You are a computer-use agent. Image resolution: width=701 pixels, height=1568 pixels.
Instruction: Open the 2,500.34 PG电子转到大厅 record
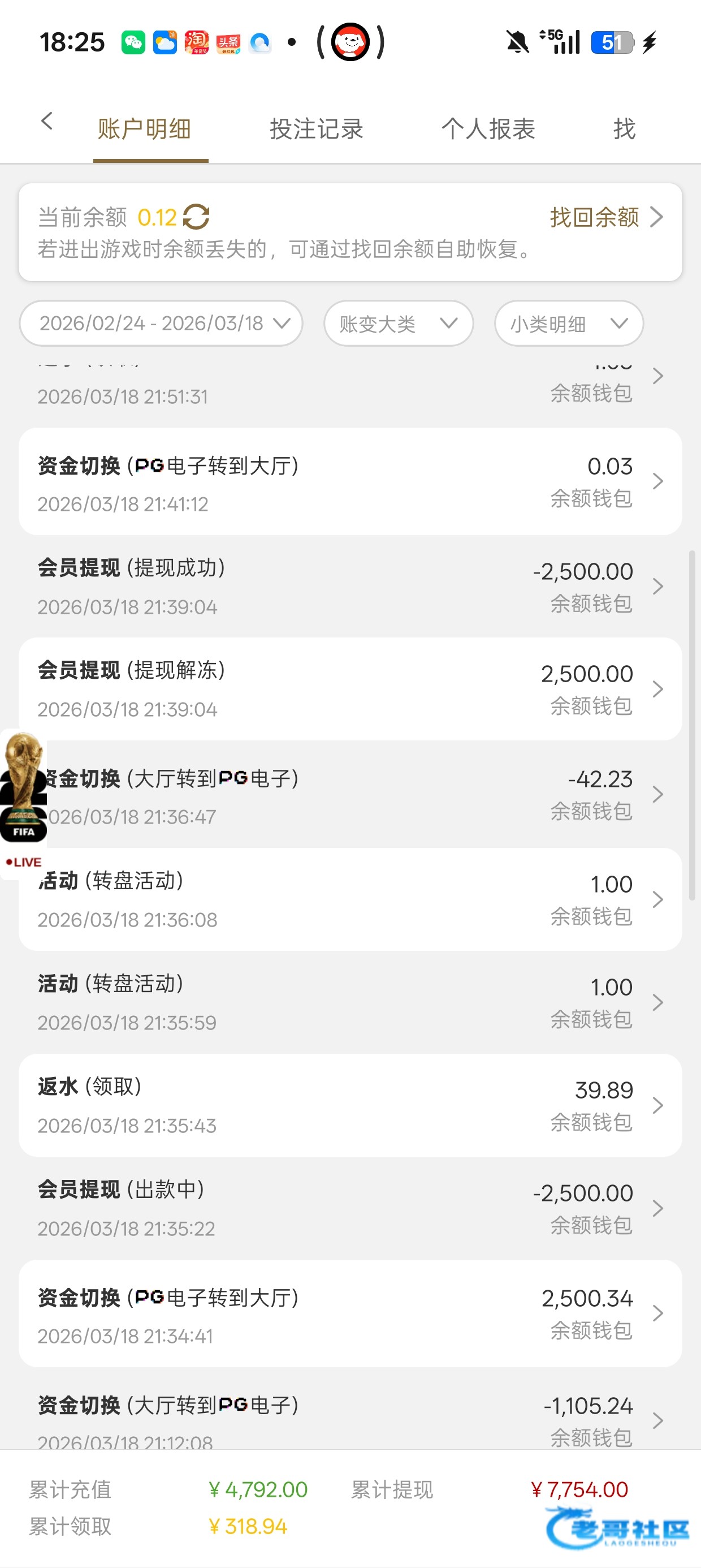[350, 1313]
